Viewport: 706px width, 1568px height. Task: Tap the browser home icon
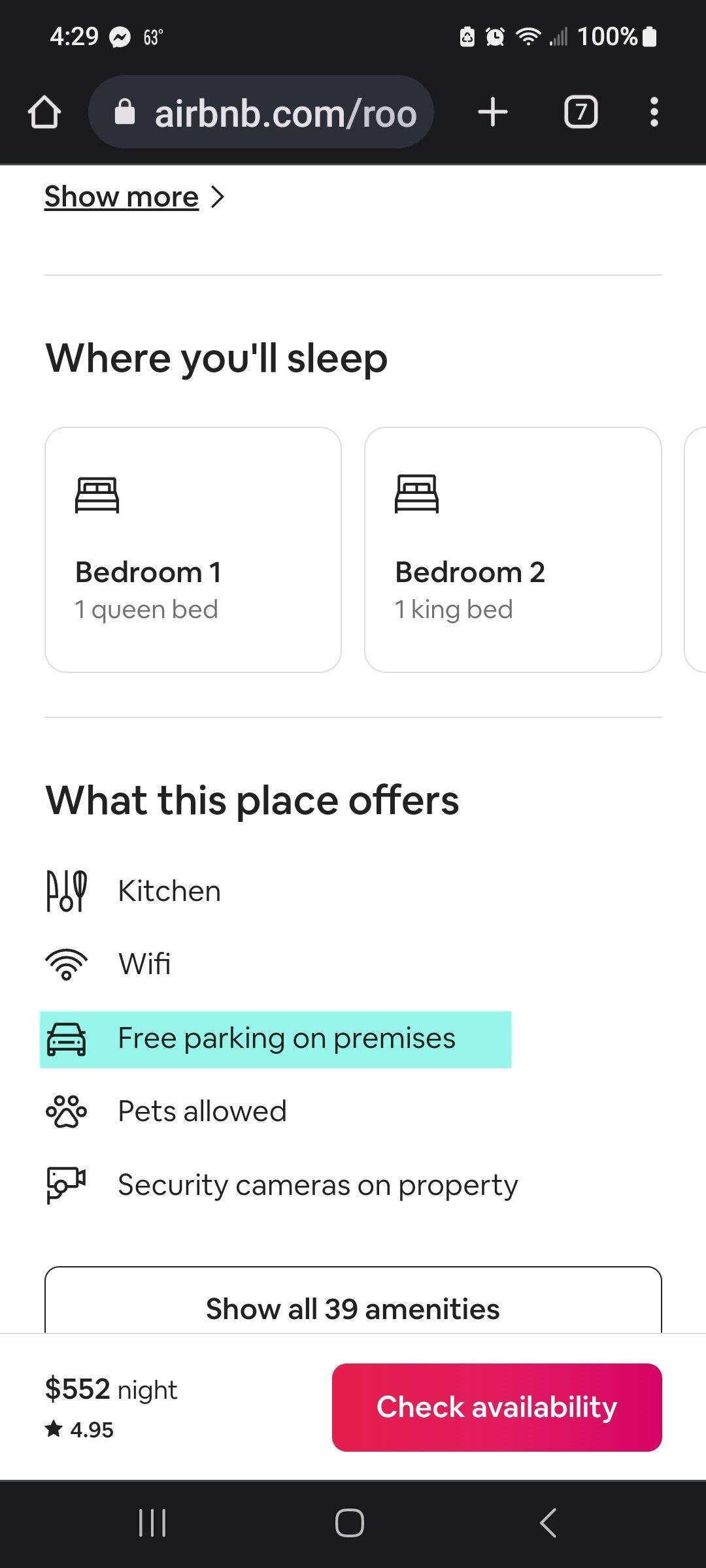[44, 112]
